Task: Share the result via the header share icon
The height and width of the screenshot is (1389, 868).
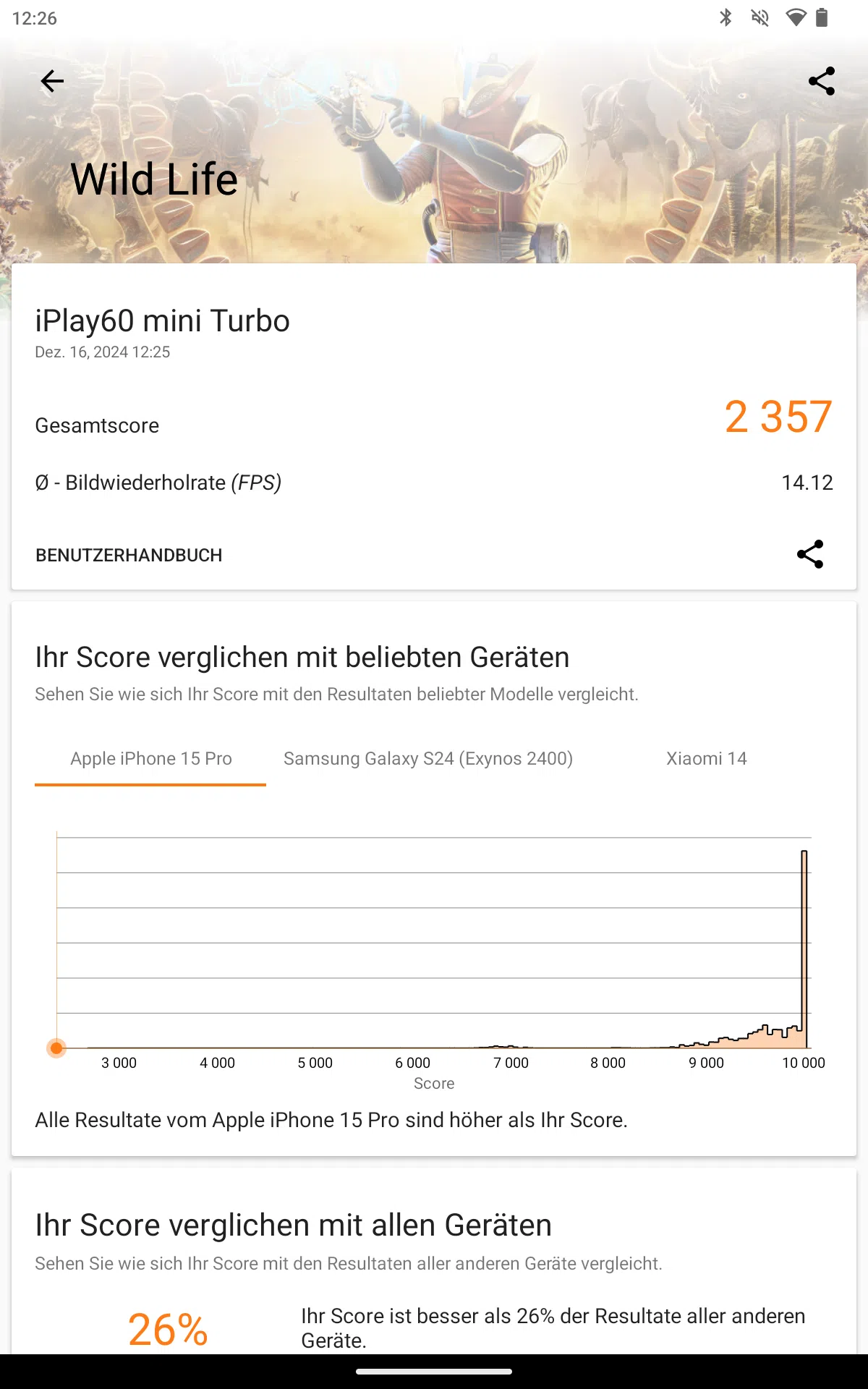Action: pyautogui.click(x=821, y=81)
